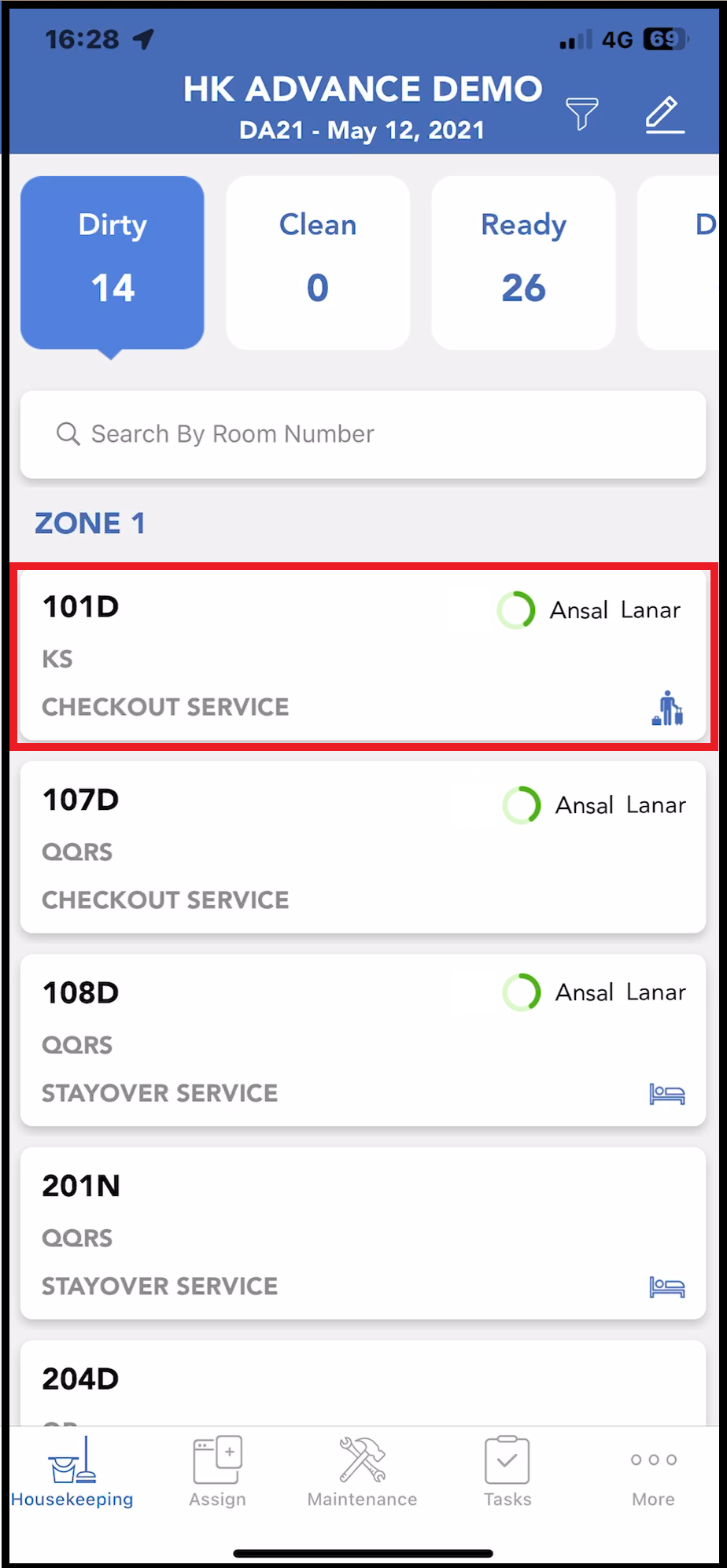The width and height of the screenshot is (727, 1568).
Task: Switch to the Clean status tab
Action: tap(317, 262)
